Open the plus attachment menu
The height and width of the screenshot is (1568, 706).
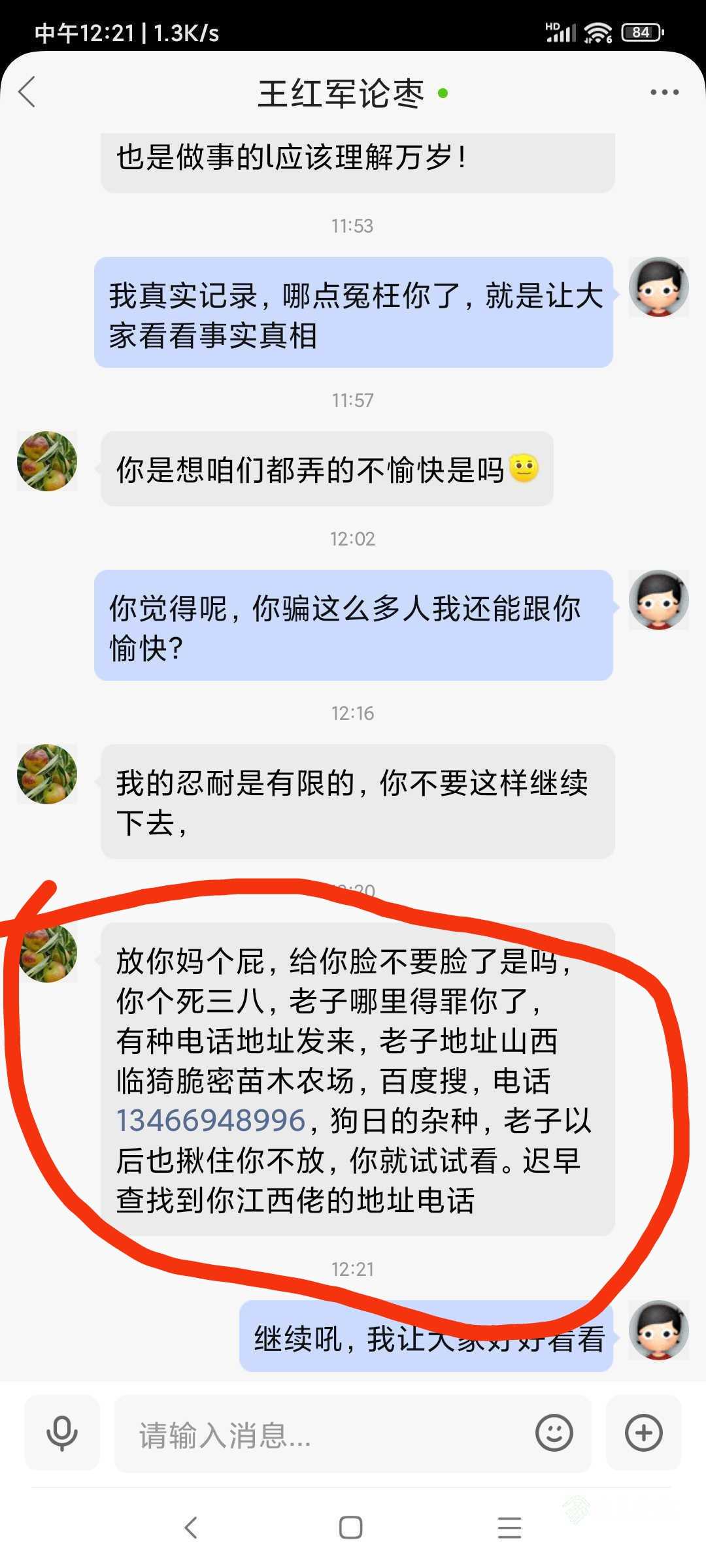(x=644, y=1433)
